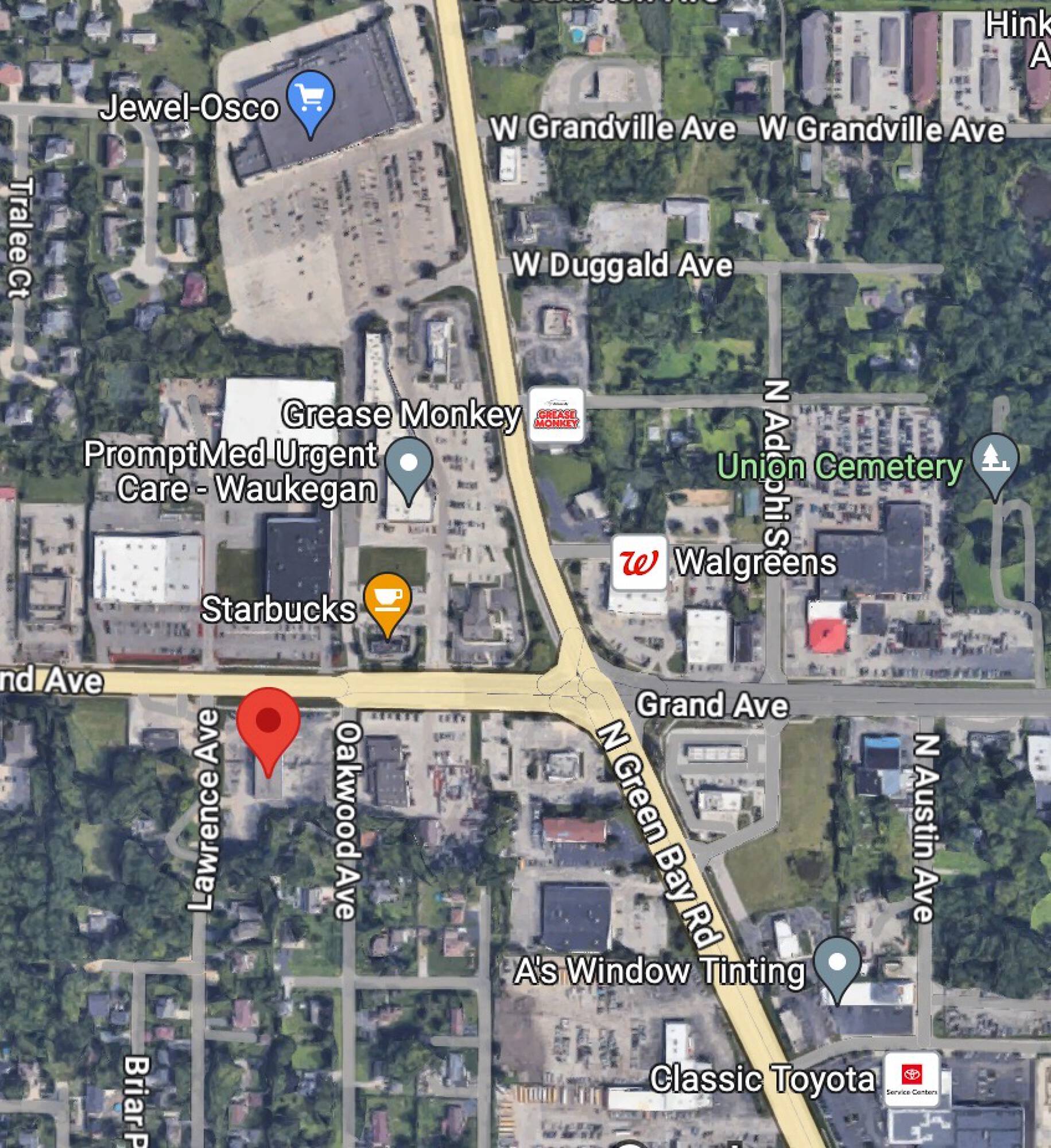Open the A's Window Tinting pin
Image resolution: width=1051 pixels, height=1148 pixels.
837,963
